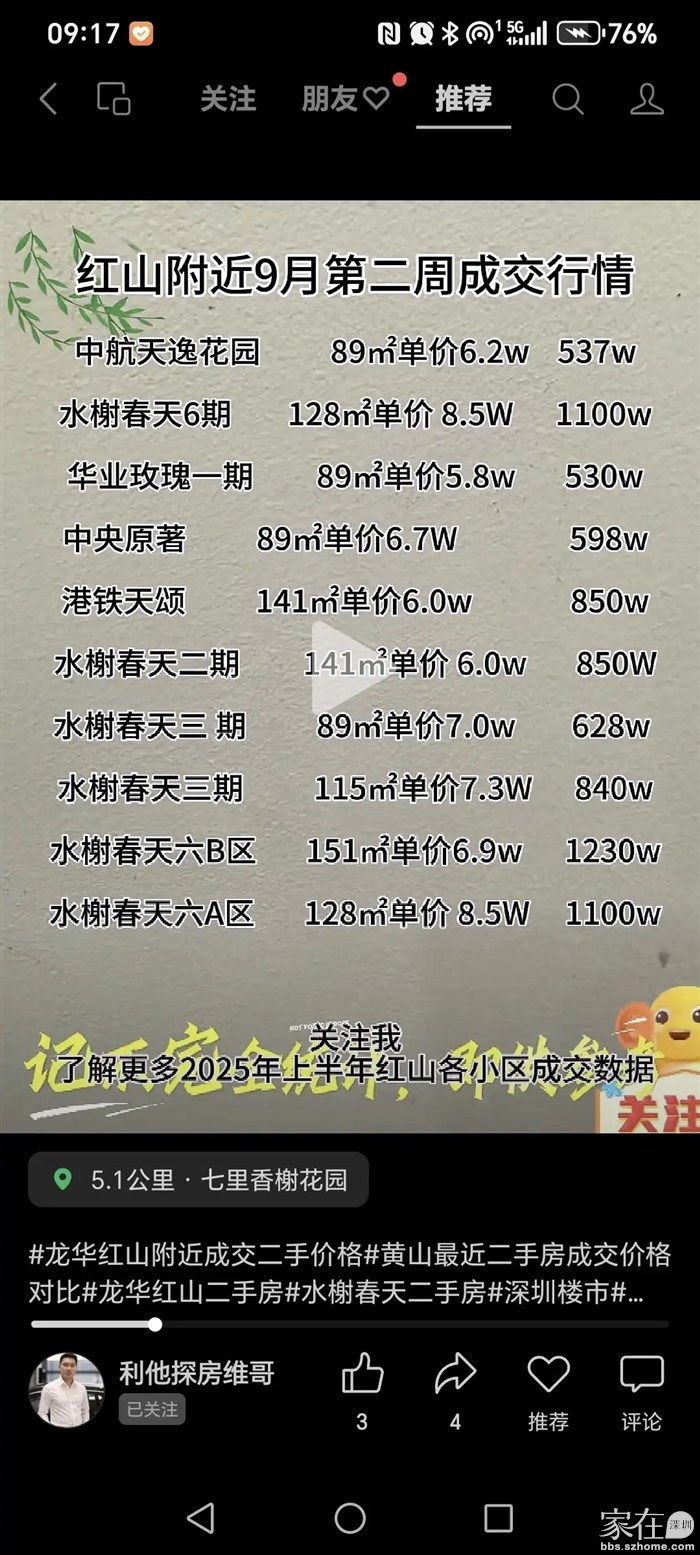Play the paused video

pos(348,667)
